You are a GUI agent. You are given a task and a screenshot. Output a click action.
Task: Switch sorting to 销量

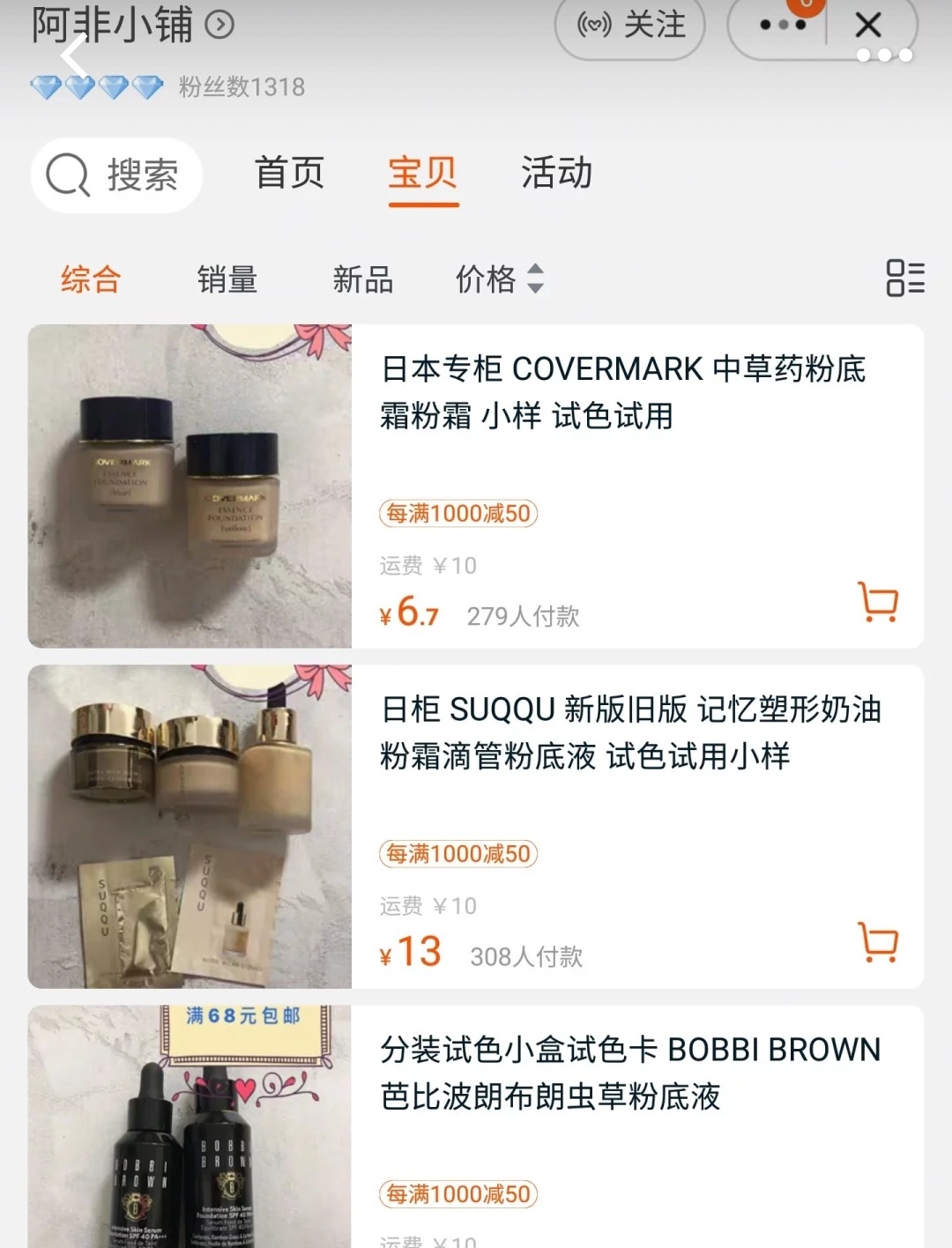click(x=226, y=279)
